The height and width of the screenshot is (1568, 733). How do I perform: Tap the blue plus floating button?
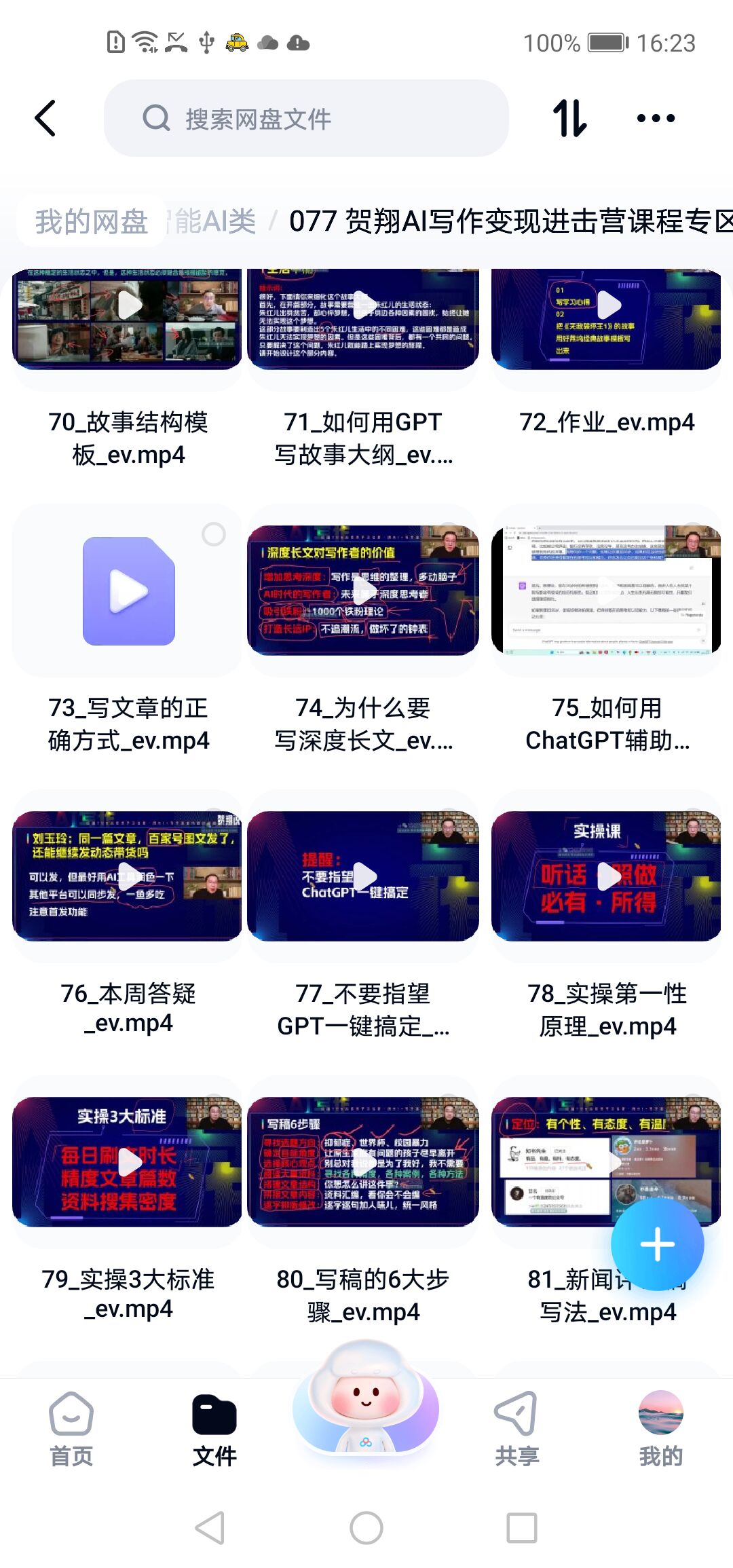tap(656, 1244)
